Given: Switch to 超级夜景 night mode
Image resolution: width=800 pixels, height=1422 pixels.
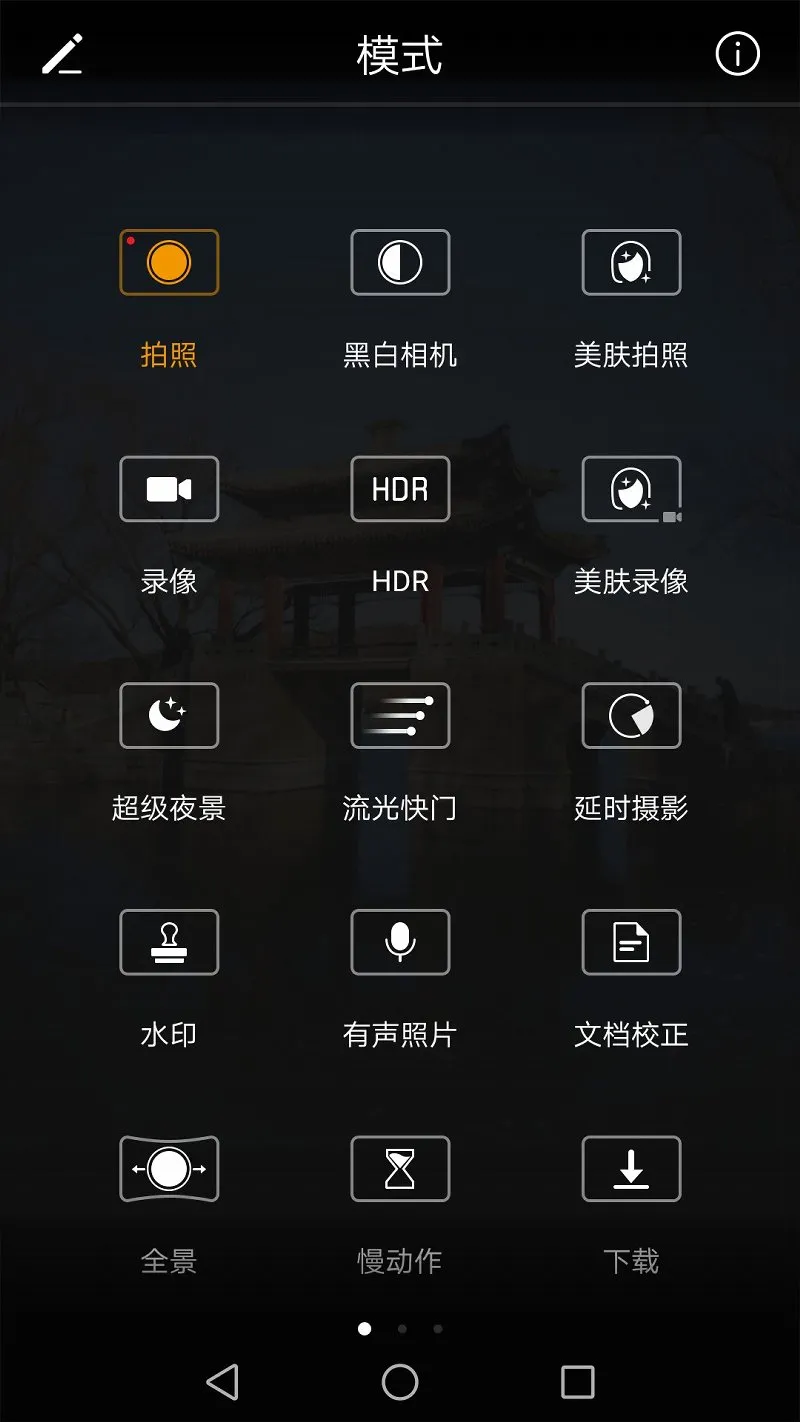Looking at the screenshot, I should click(169, 716).
